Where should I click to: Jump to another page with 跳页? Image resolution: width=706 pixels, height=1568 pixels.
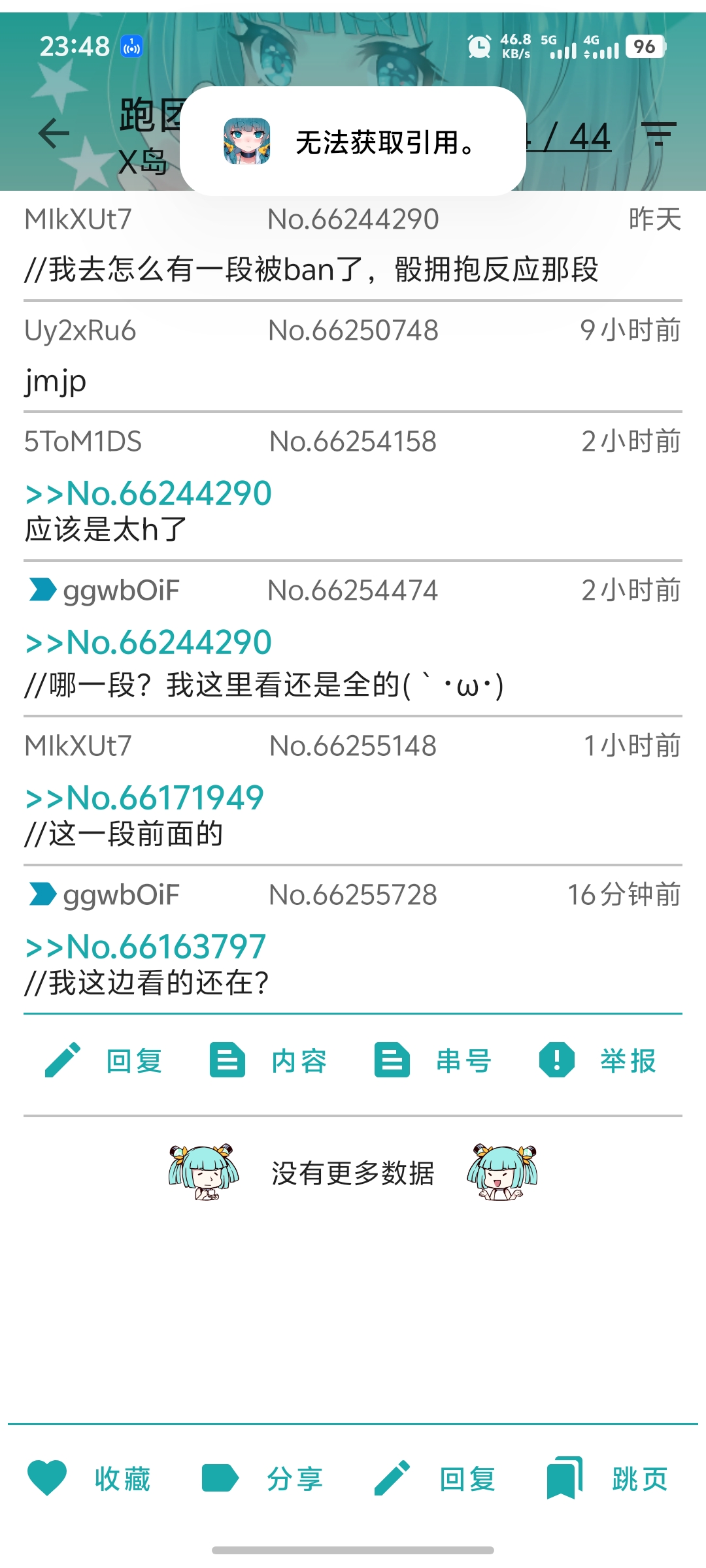pos(608,1478)
